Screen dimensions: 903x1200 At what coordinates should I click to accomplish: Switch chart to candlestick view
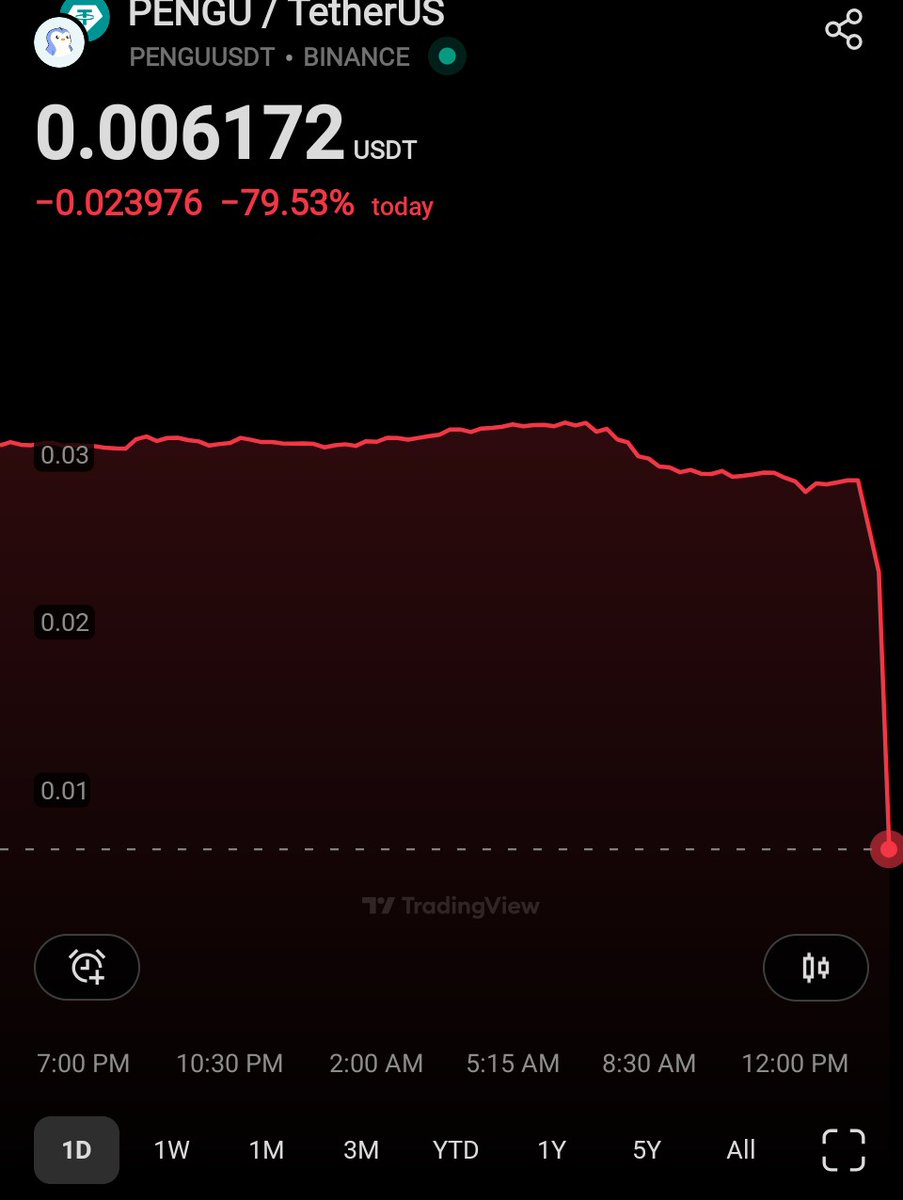[x=815, y=967]
